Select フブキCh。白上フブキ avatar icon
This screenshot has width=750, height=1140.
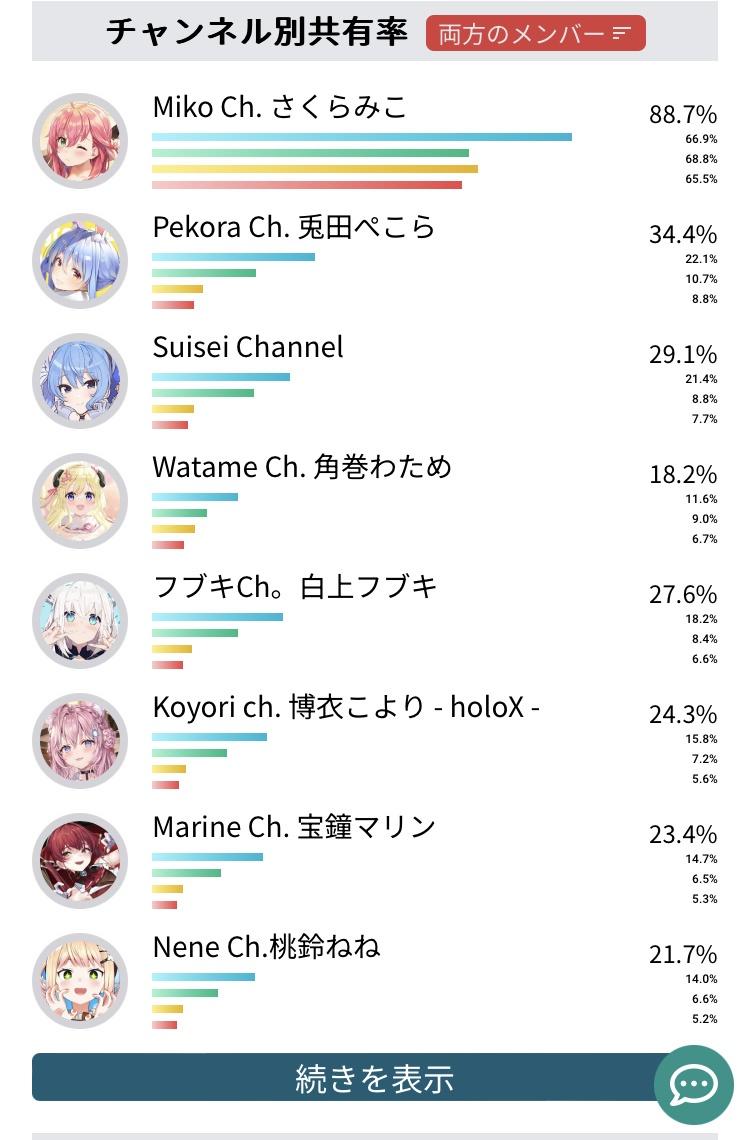tap(81, 621)
